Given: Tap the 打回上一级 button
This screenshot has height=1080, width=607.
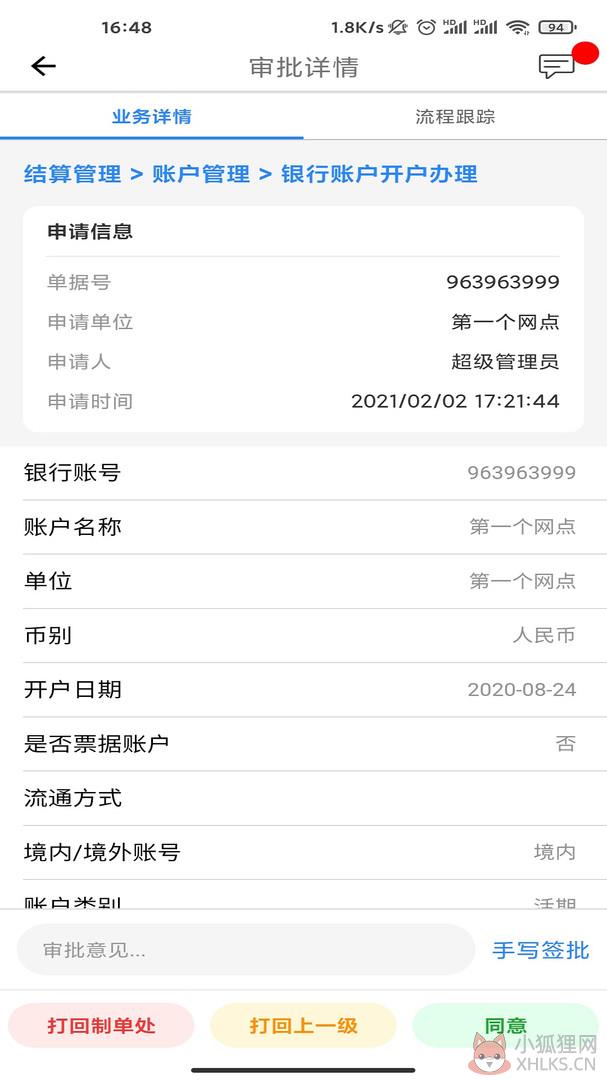Looking at the screenshot, I should [x=303, y=1026].
